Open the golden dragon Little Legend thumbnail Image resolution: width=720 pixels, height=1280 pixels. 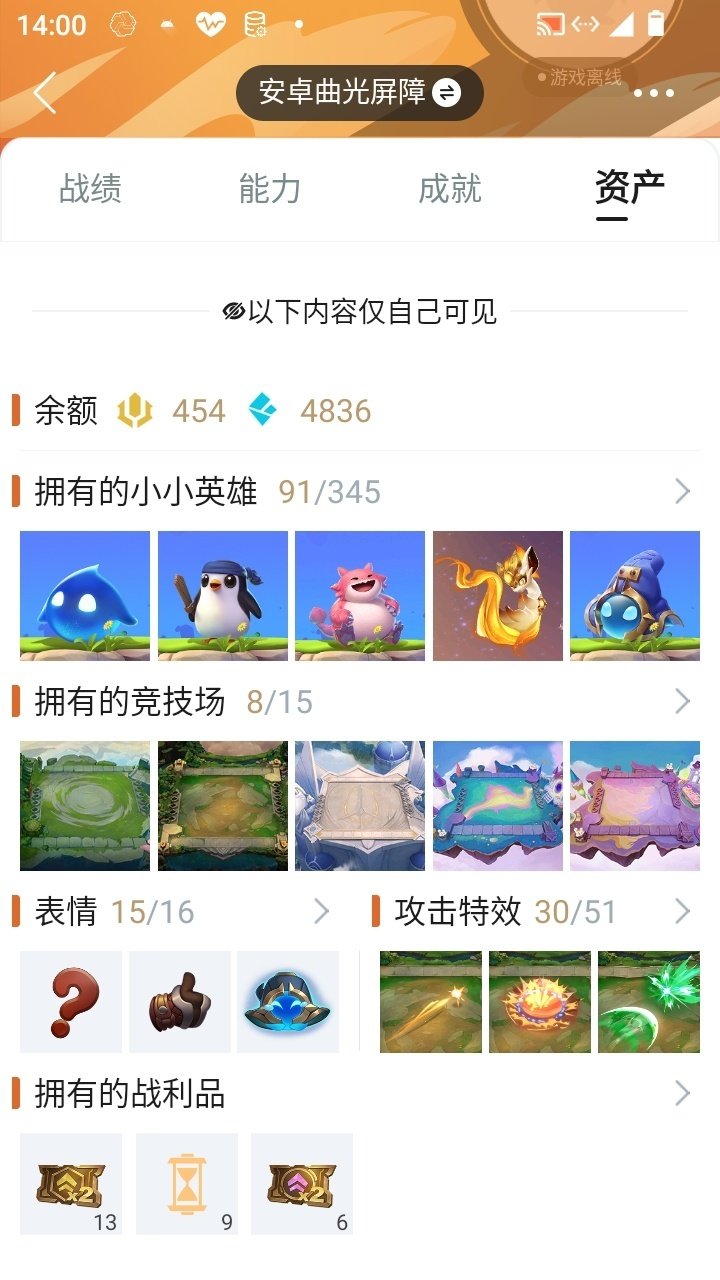[497, 595]
